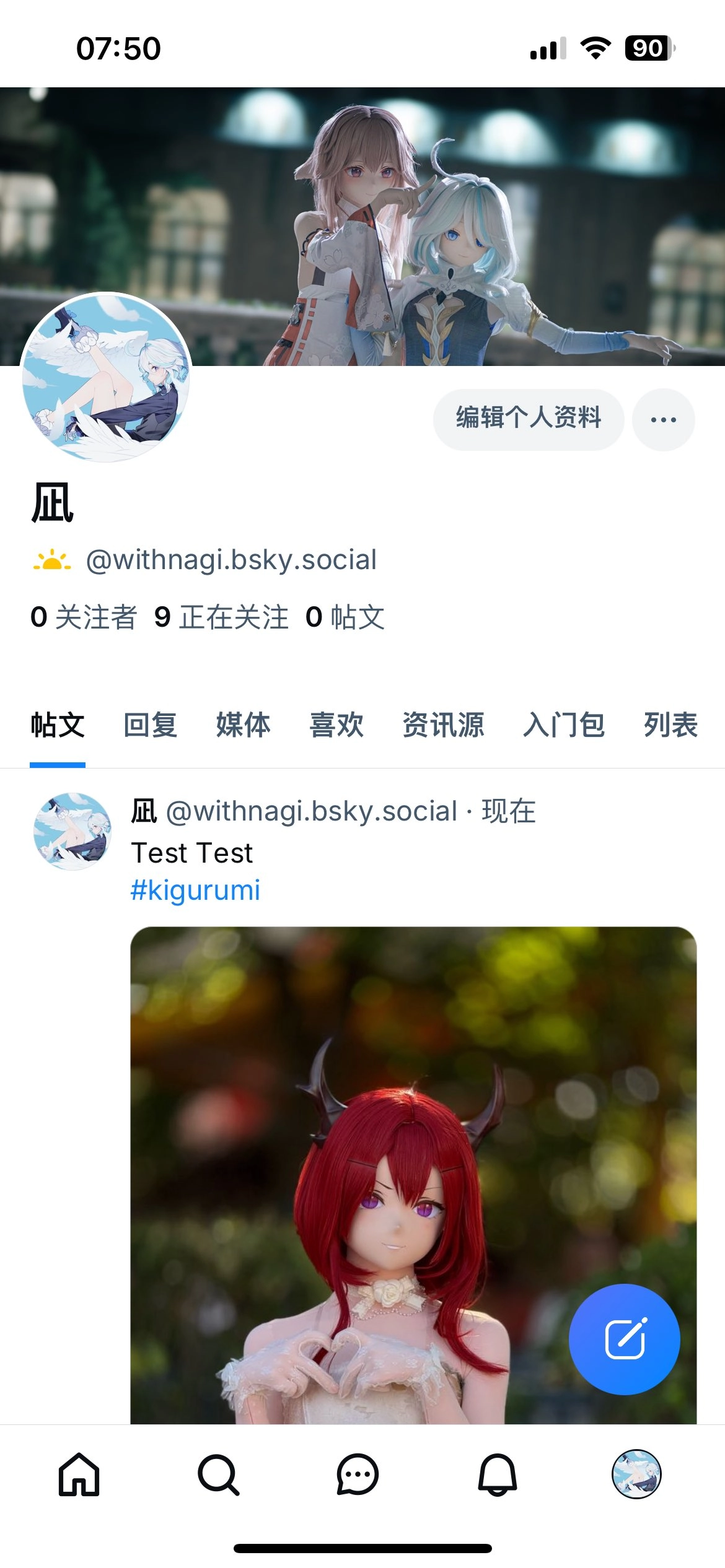Go to the 入门包 tab
The image size is (725, 1568).
pos(563,725)
